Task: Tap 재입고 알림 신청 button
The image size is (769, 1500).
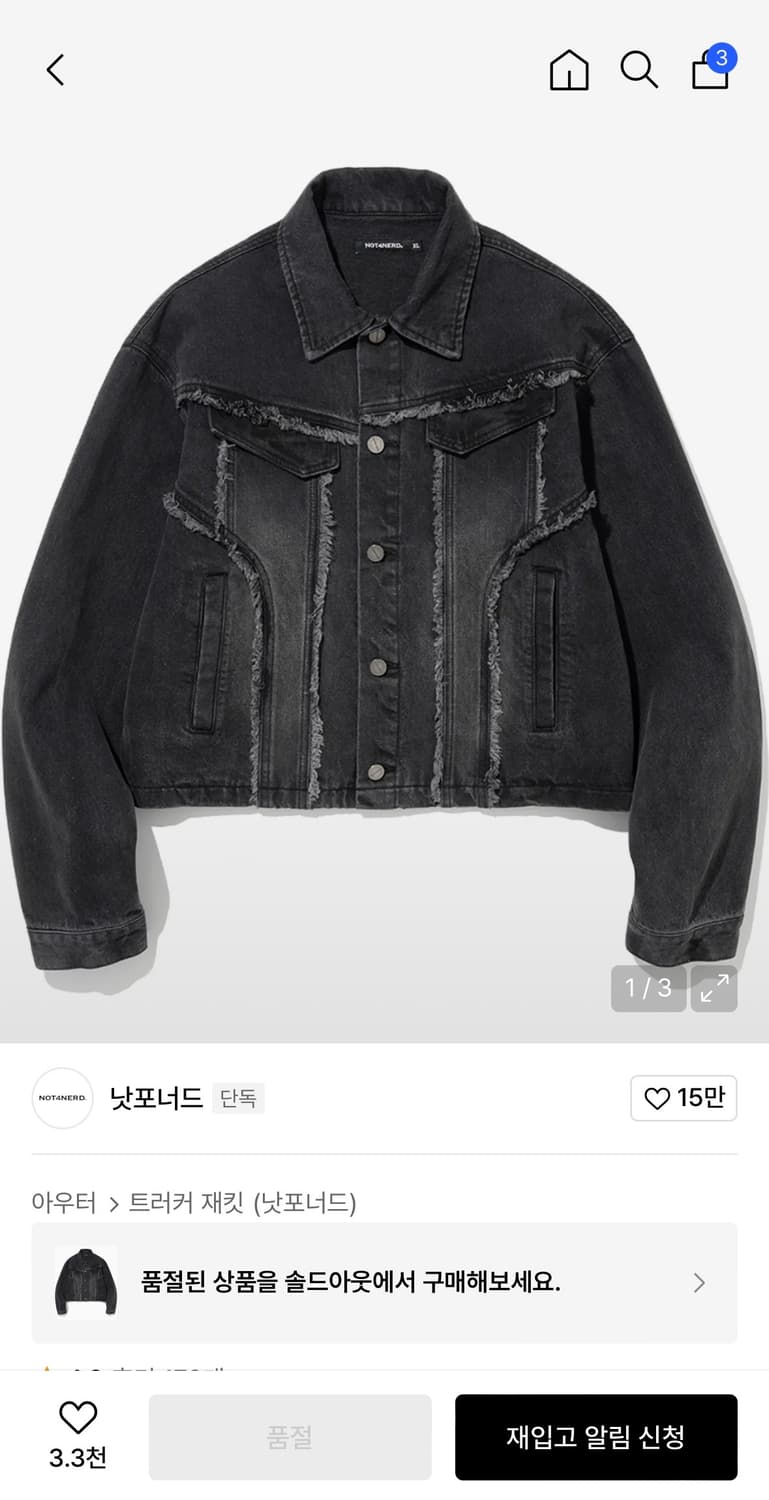Action: click(596, 1436)
